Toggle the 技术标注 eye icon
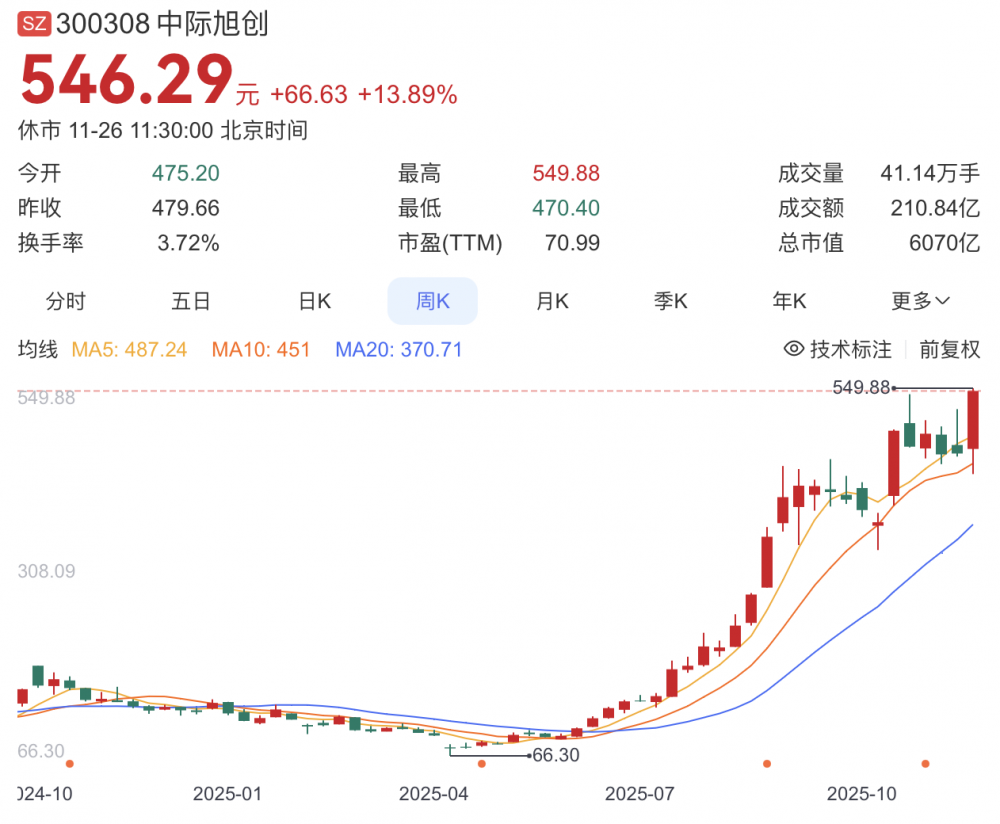 pyautogui.click(x=795, y=349)
